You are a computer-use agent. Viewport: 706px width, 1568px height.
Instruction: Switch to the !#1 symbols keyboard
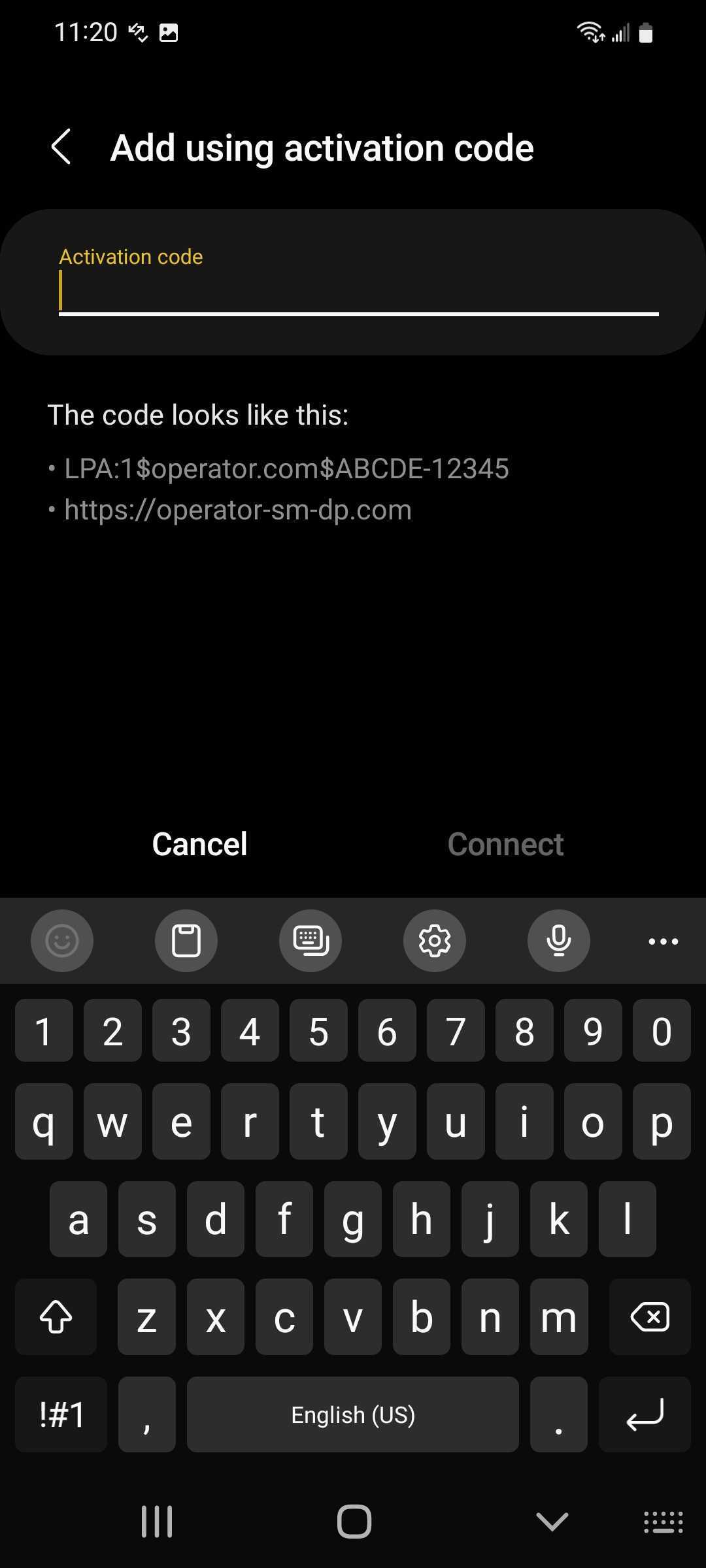(61, 1414)
